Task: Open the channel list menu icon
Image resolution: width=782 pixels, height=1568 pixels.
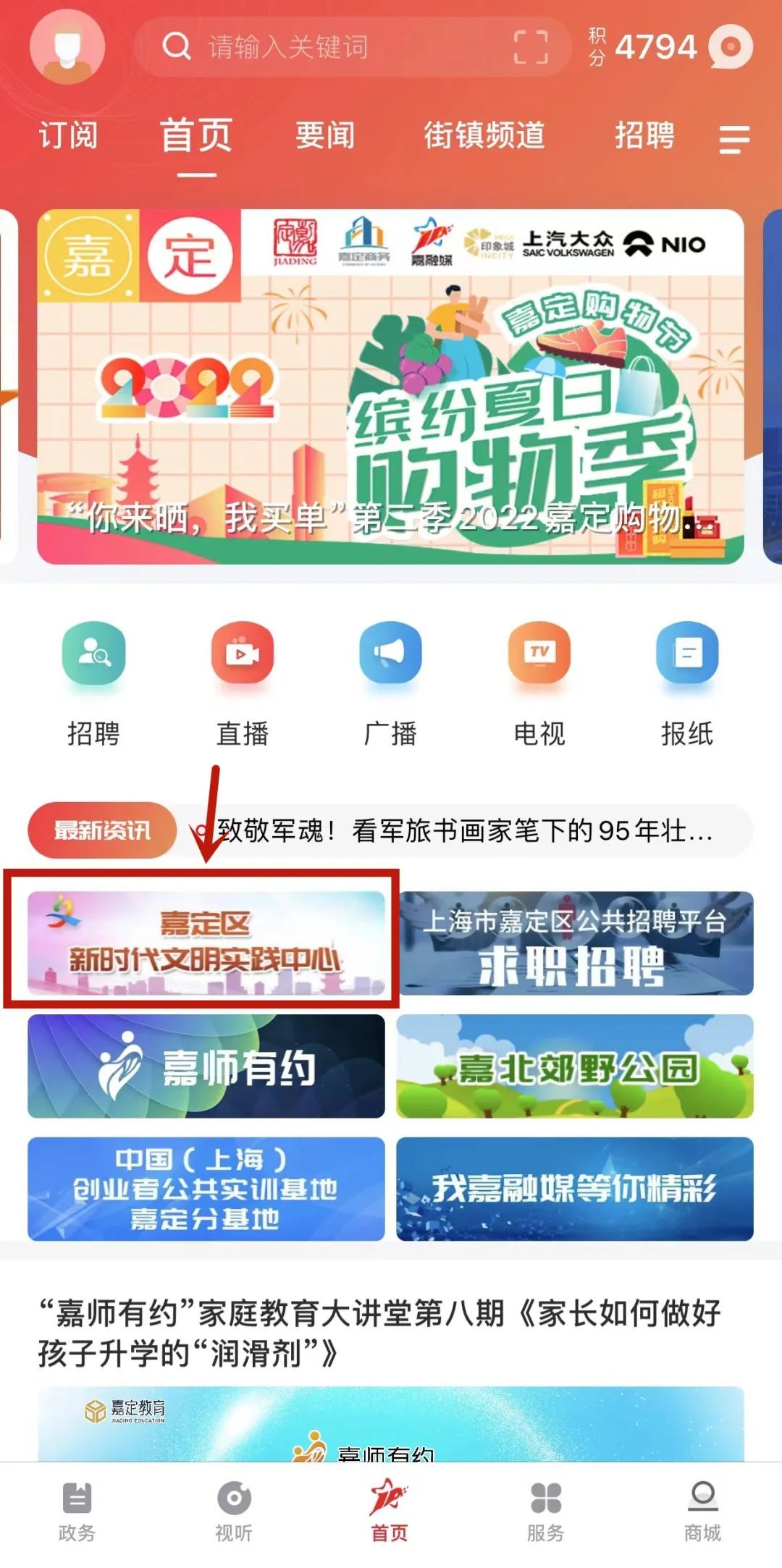Action: click(x=733, y=138)
